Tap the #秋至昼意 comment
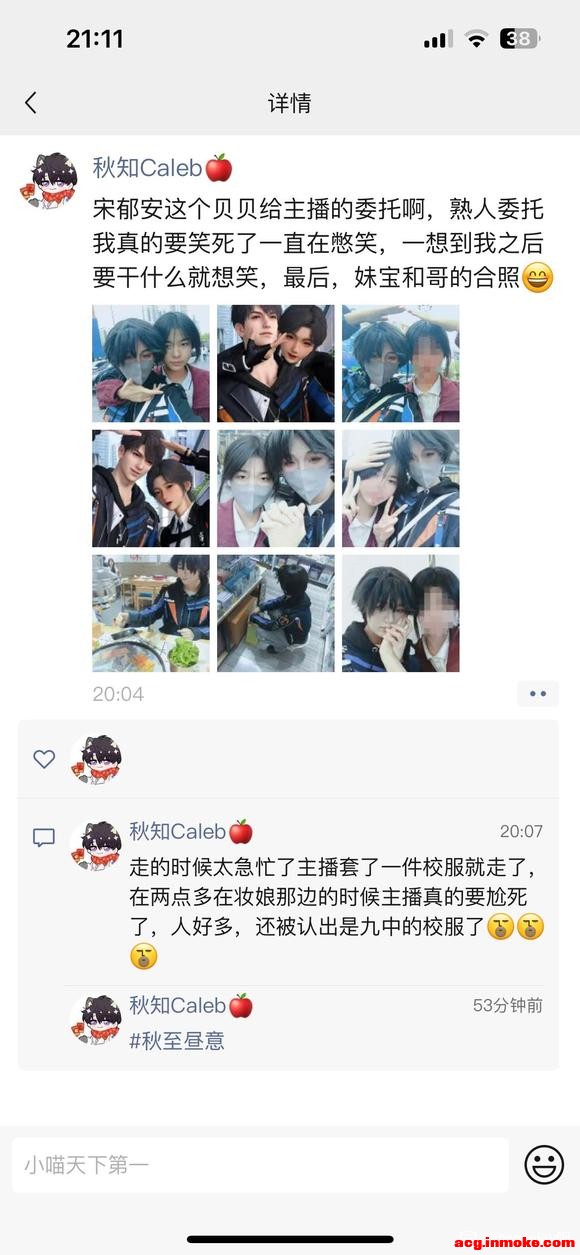 177,1041
